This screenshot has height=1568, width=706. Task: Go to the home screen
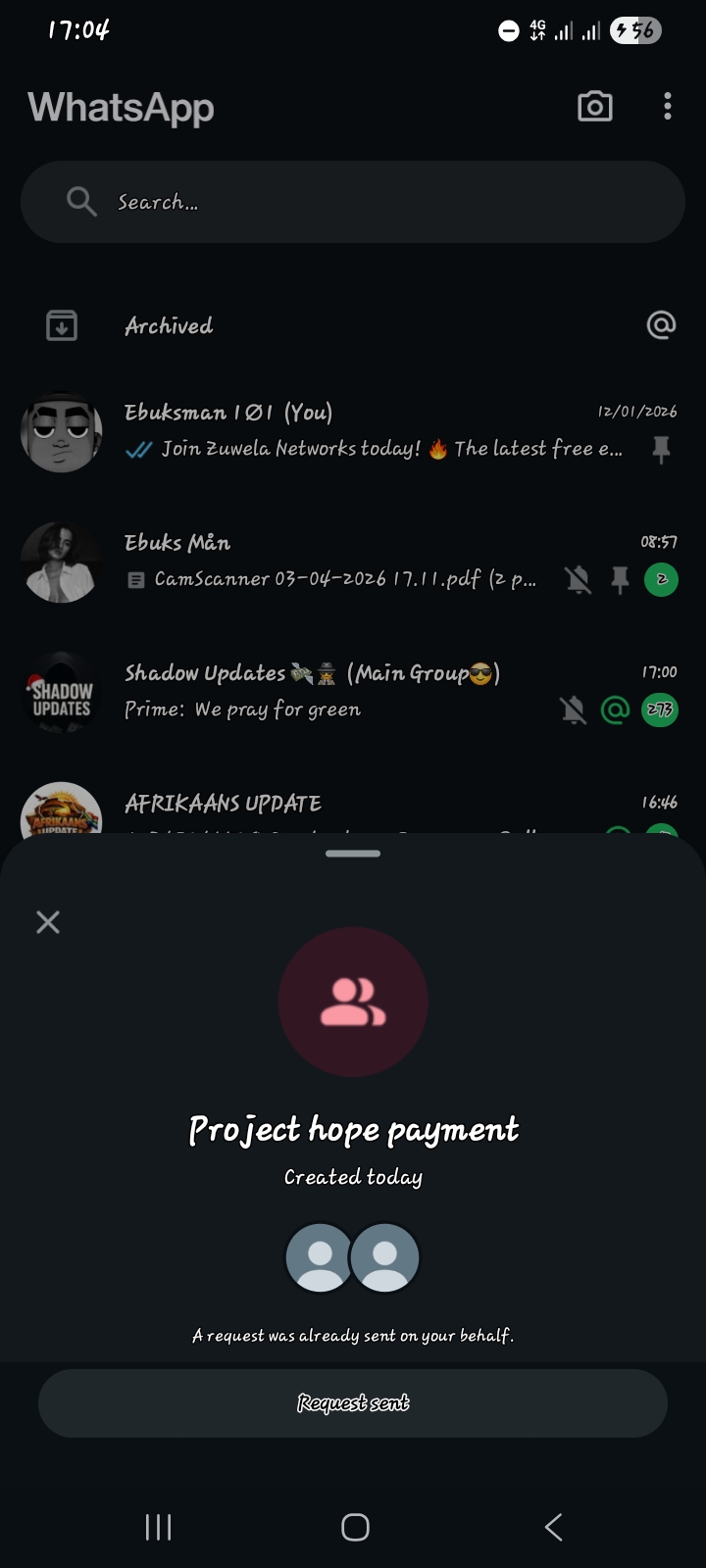355,1527
